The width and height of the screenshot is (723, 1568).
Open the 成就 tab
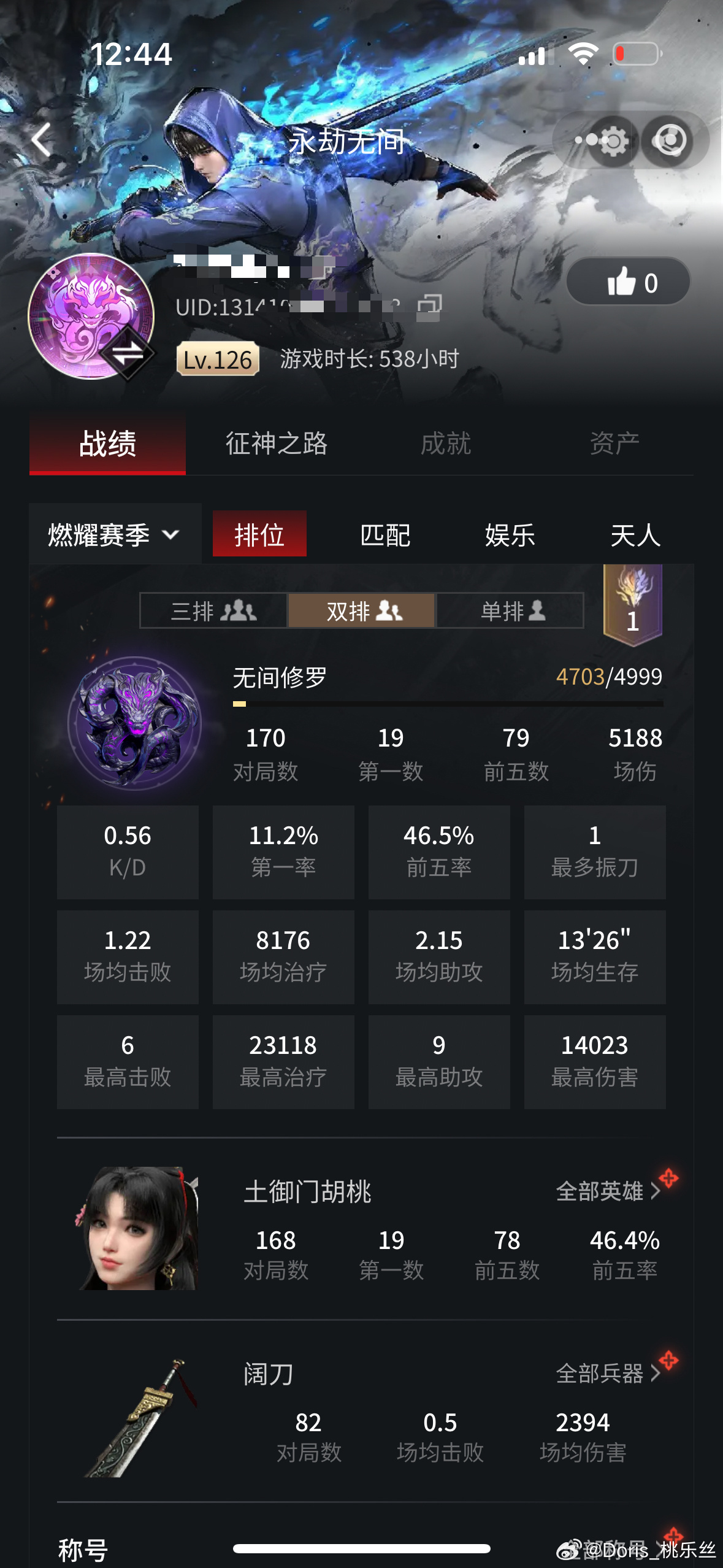click(x=446, y=444)
